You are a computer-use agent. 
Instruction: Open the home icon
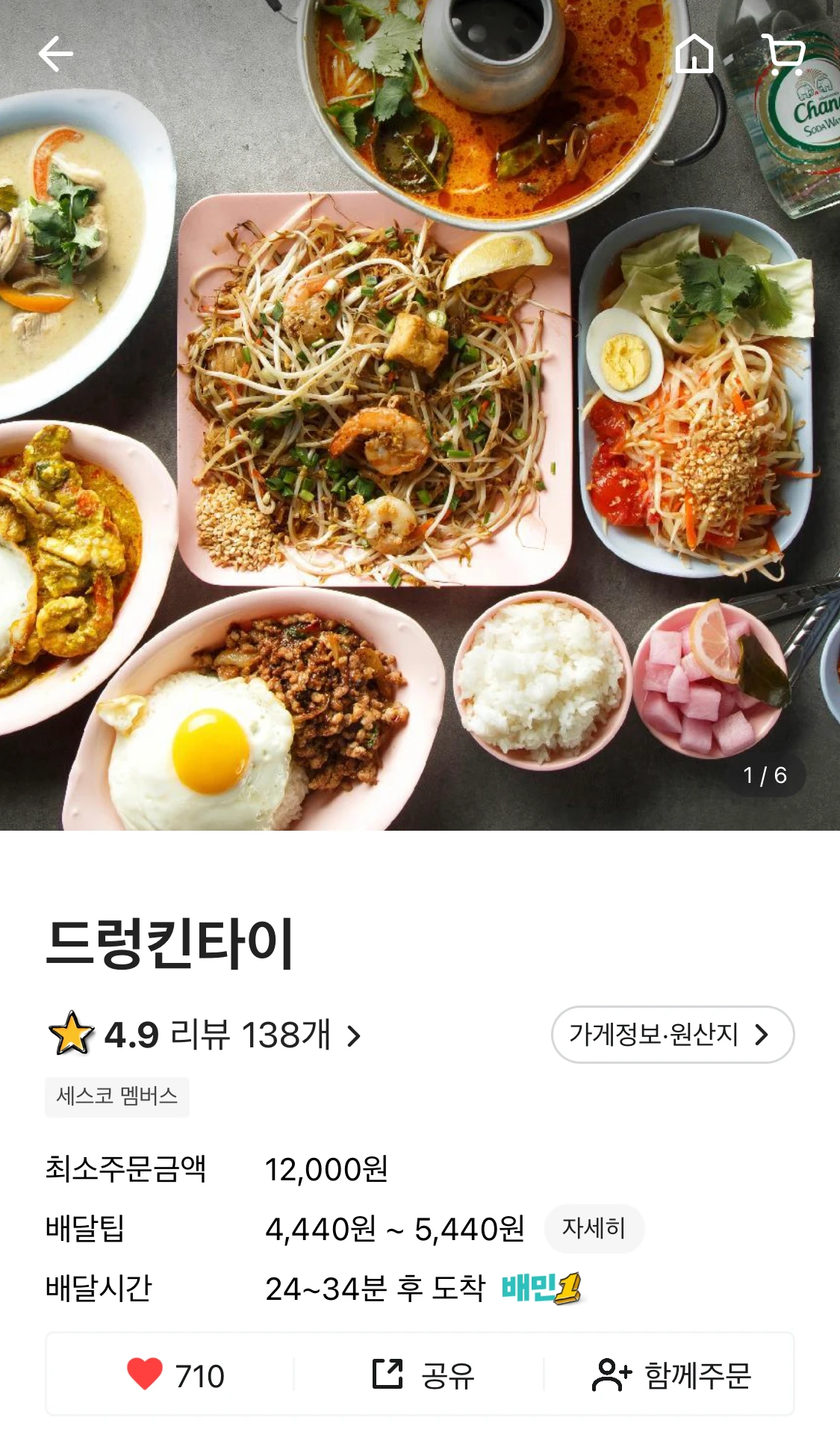tap(694, 54)
